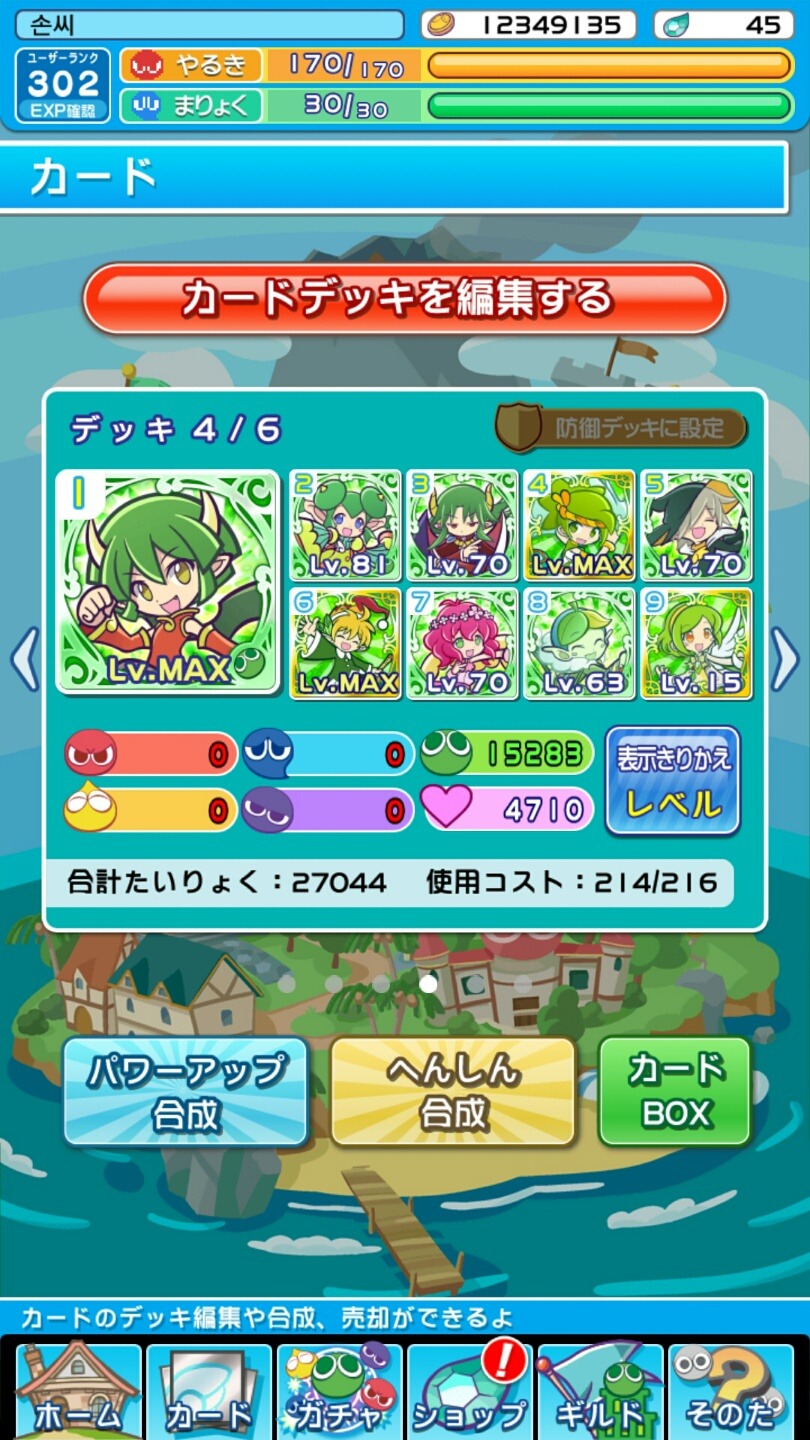Open the ギルド tab
The width and height of the screenshot is (810, 1440).
(600, 1391)
